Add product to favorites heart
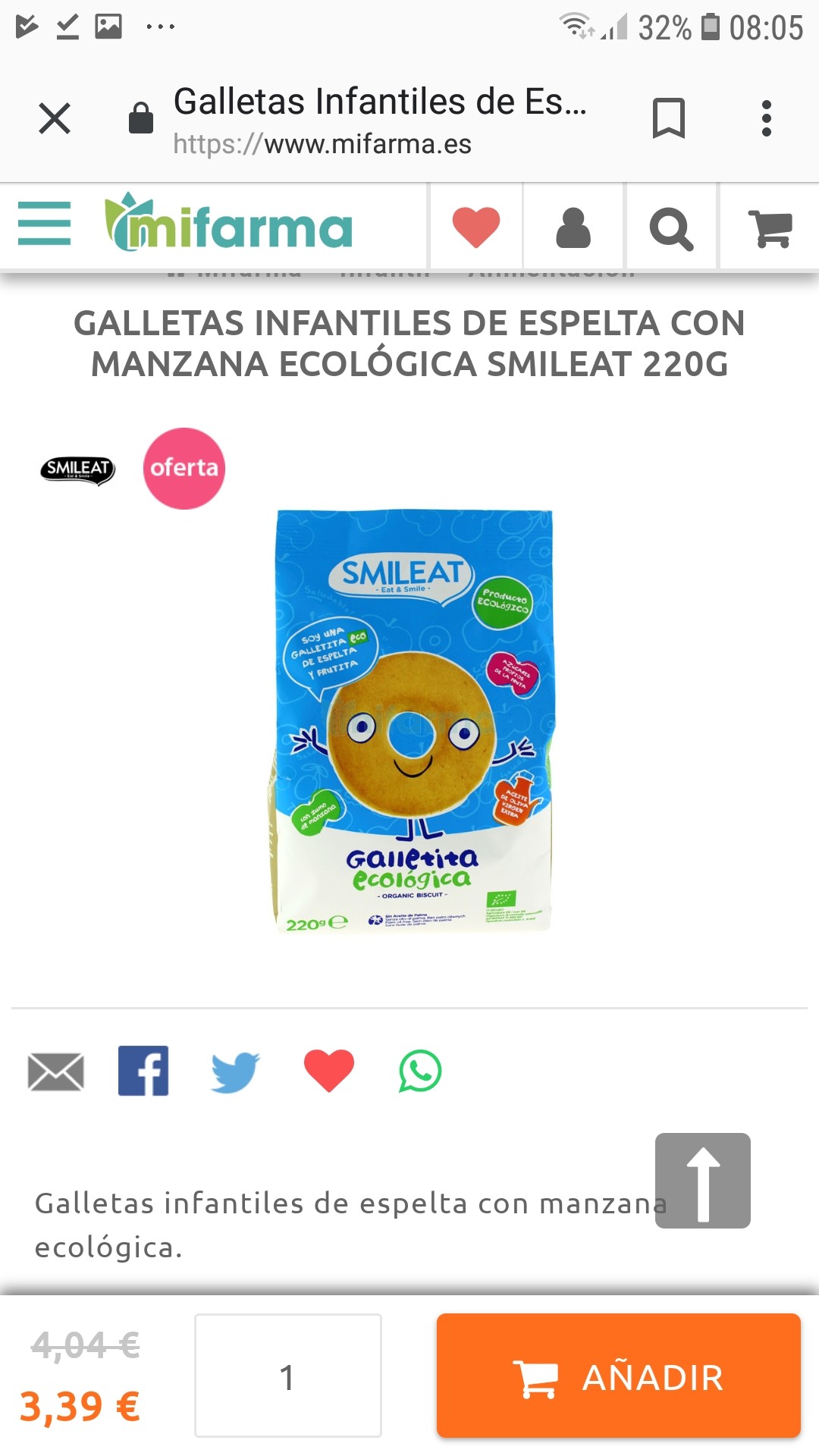The width and height of the screenshot is (819, 1456). click(328, 1070)
